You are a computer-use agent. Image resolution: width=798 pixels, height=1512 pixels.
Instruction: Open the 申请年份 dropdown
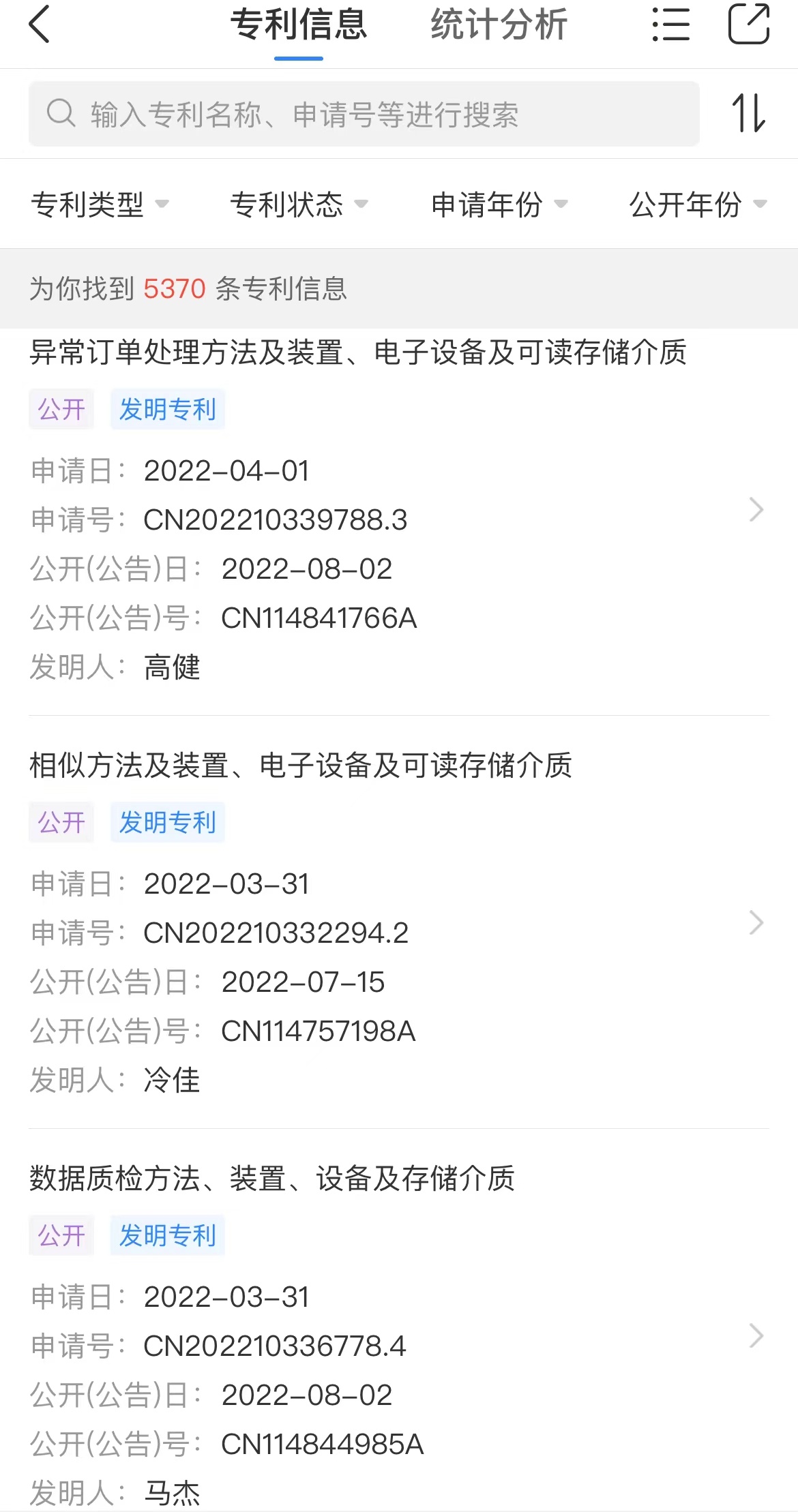point(499,204)
